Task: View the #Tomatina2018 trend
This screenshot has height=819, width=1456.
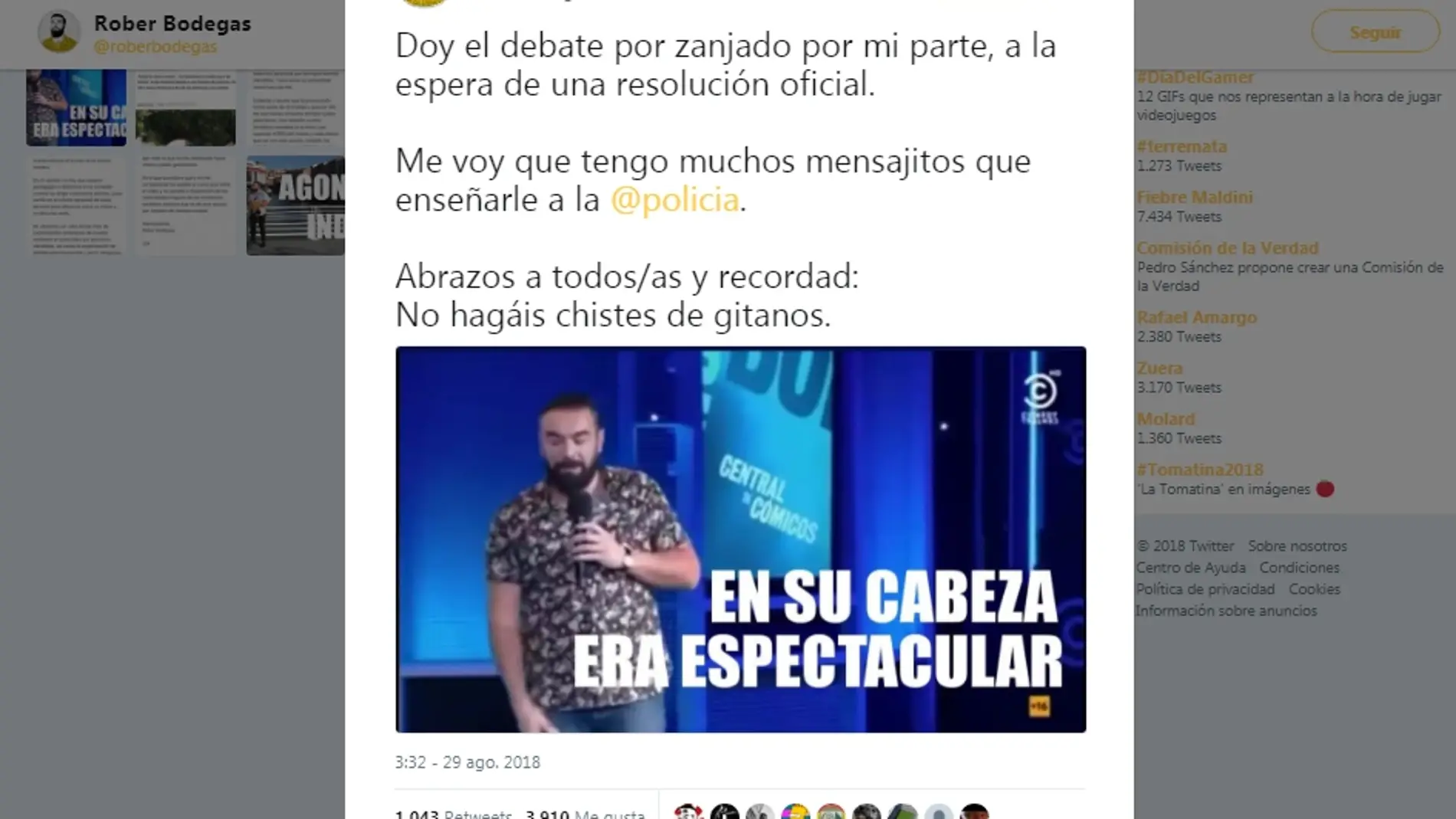Action: point(1199,470)
